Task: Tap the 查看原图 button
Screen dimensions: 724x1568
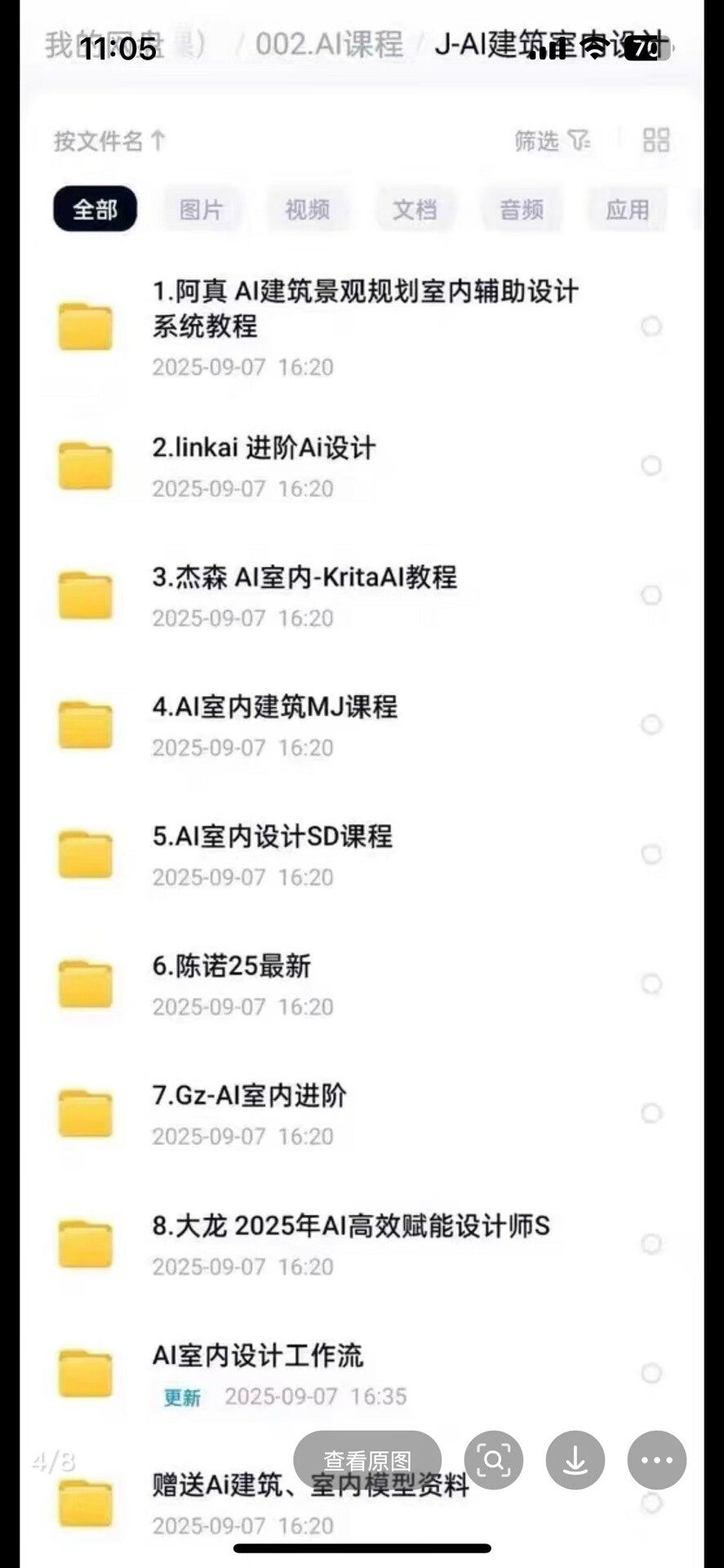Action: [367, 1459]
